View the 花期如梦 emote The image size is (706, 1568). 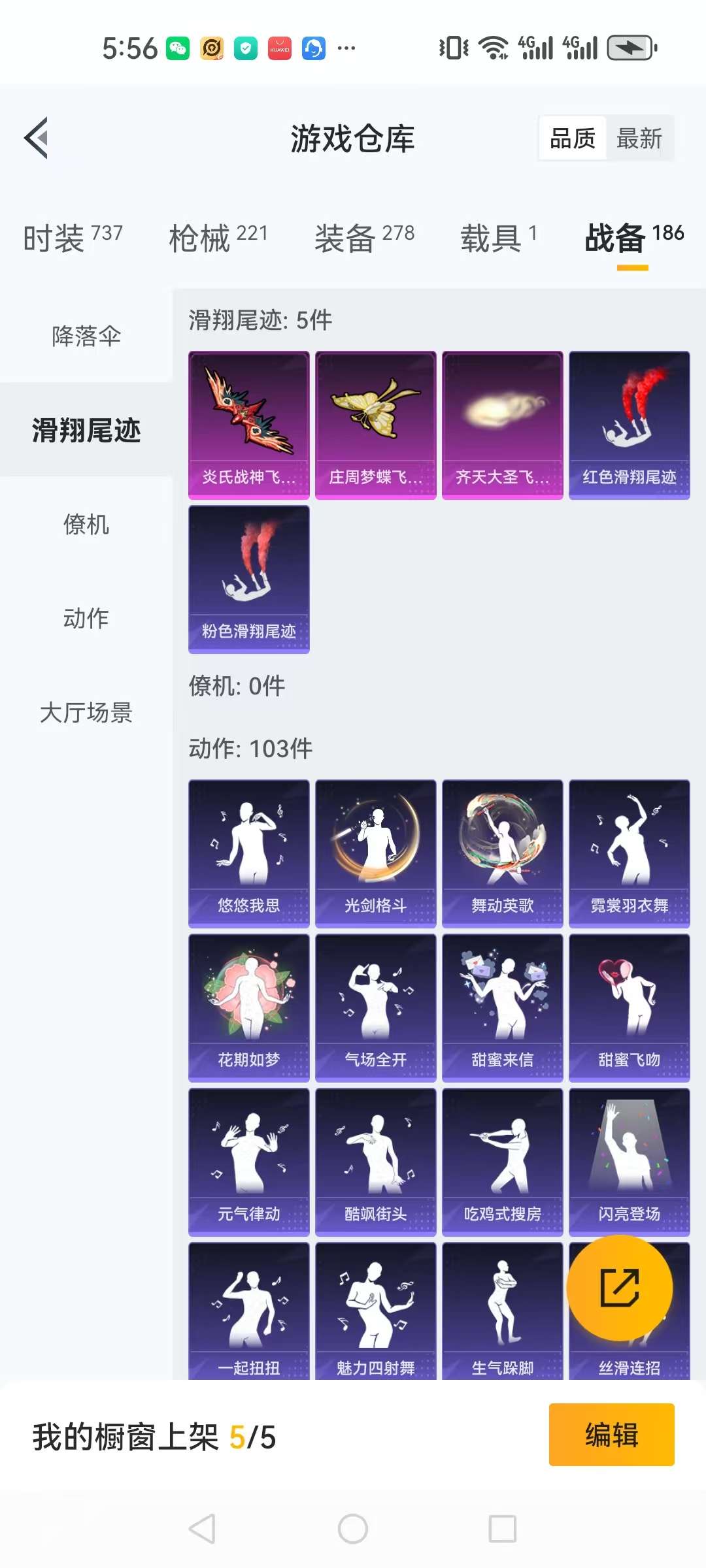249,1008
